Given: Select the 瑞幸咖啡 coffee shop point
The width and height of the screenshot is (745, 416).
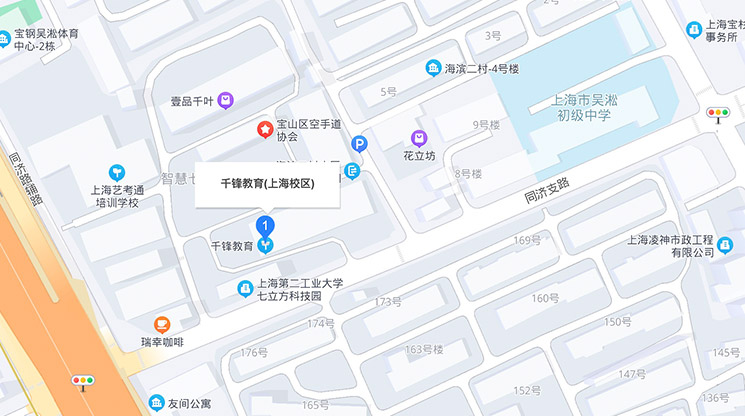Looking at the screenshot, I should [162, 324].
